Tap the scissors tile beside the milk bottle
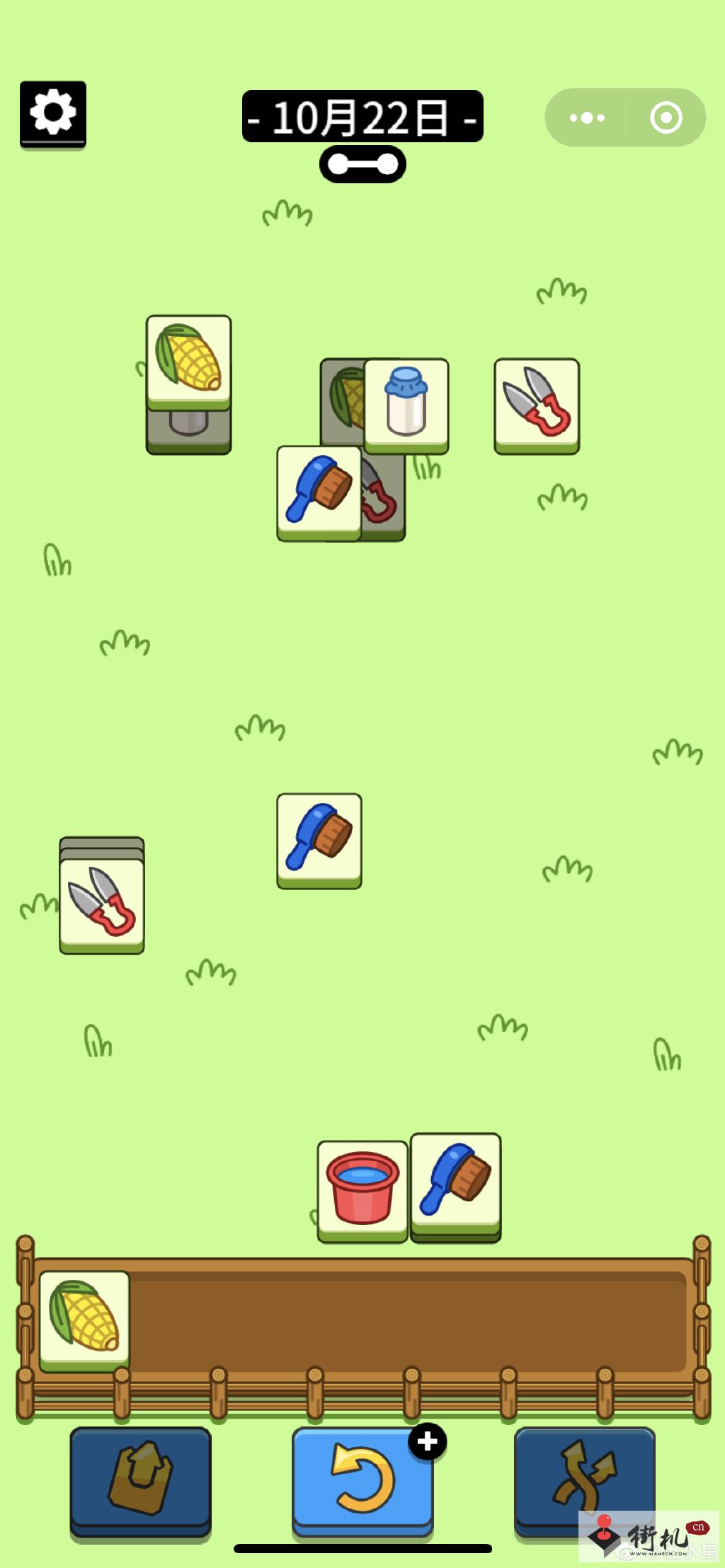The width and height of the screenshot is (725, 1568). (537, 402)
